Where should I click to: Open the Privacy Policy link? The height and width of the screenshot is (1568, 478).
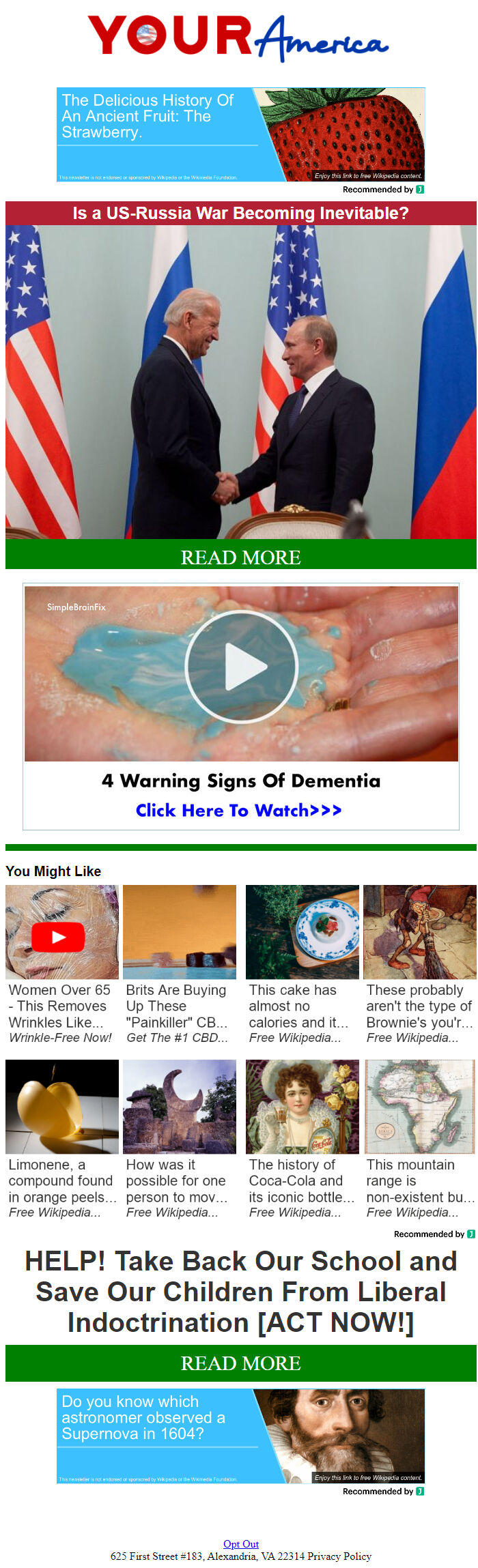click(x=339, y=1556)
